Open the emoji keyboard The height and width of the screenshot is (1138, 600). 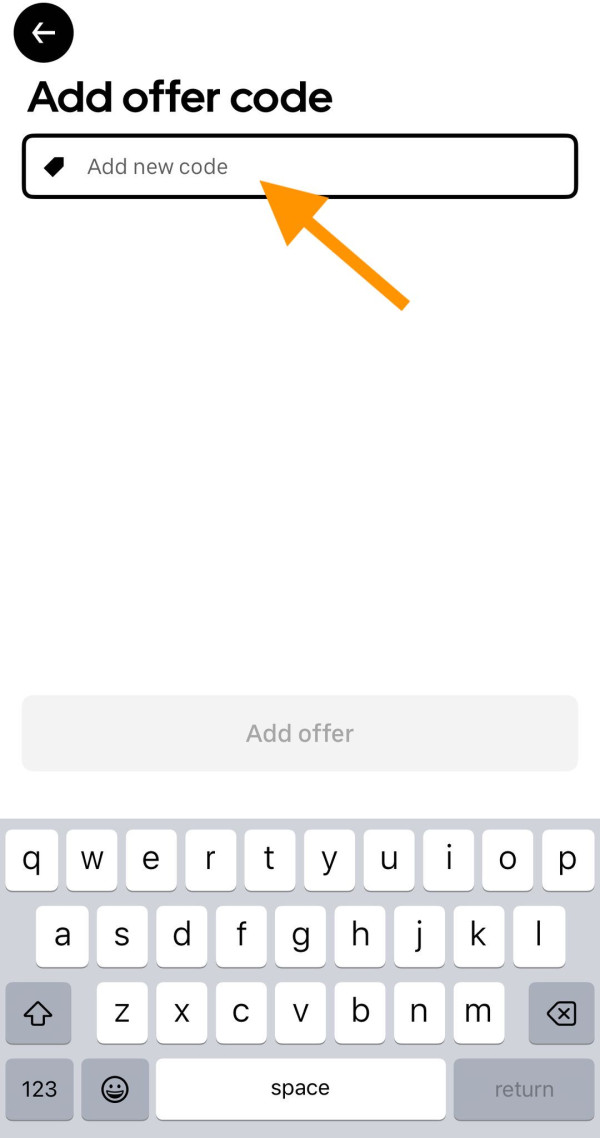(115, 1089)
